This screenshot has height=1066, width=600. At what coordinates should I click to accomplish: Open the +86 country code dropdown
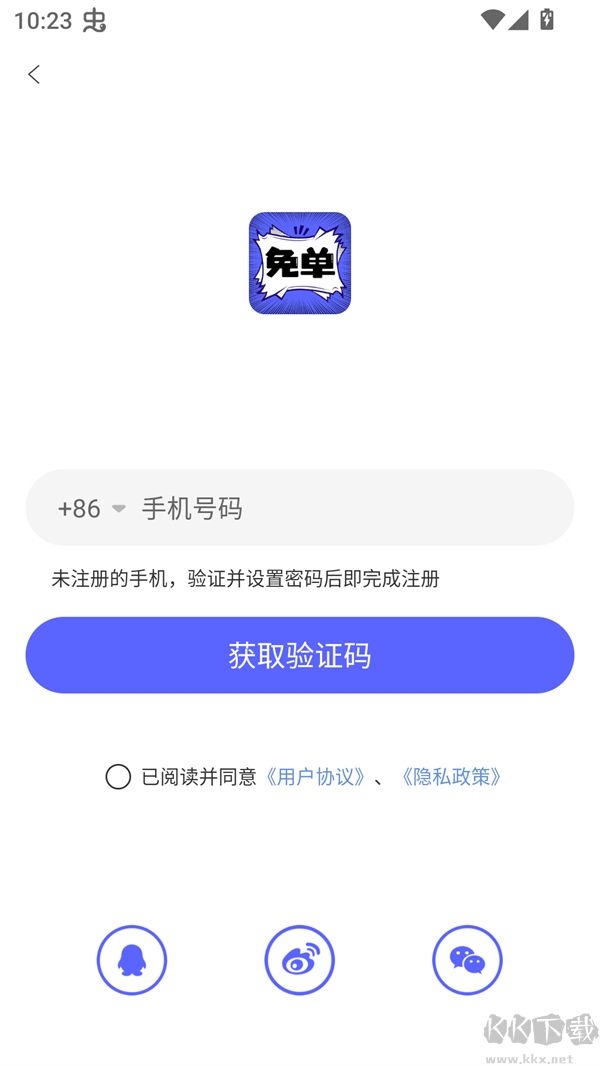point(91,508)
